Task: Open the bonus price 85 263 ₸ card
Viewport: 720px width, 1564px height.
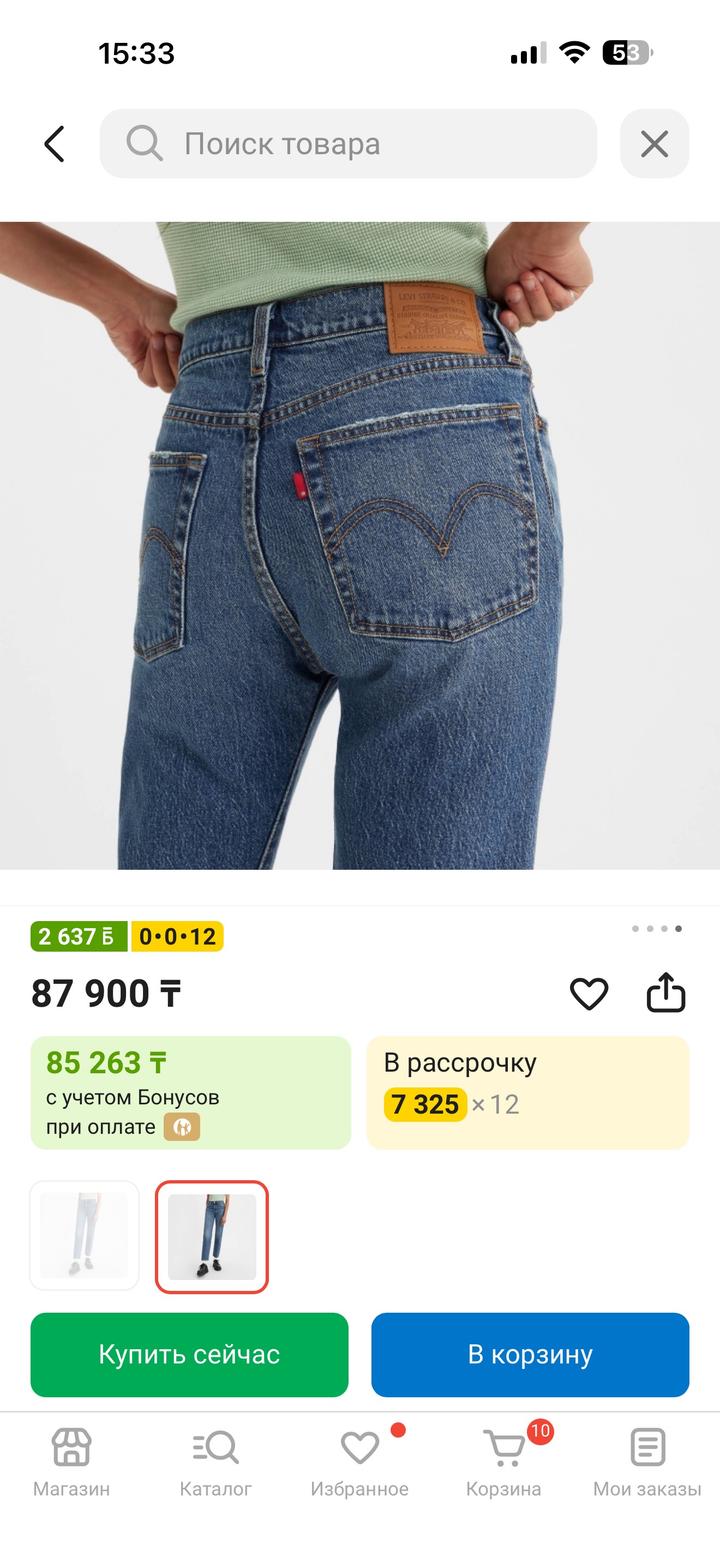Action: [190, 1092]
